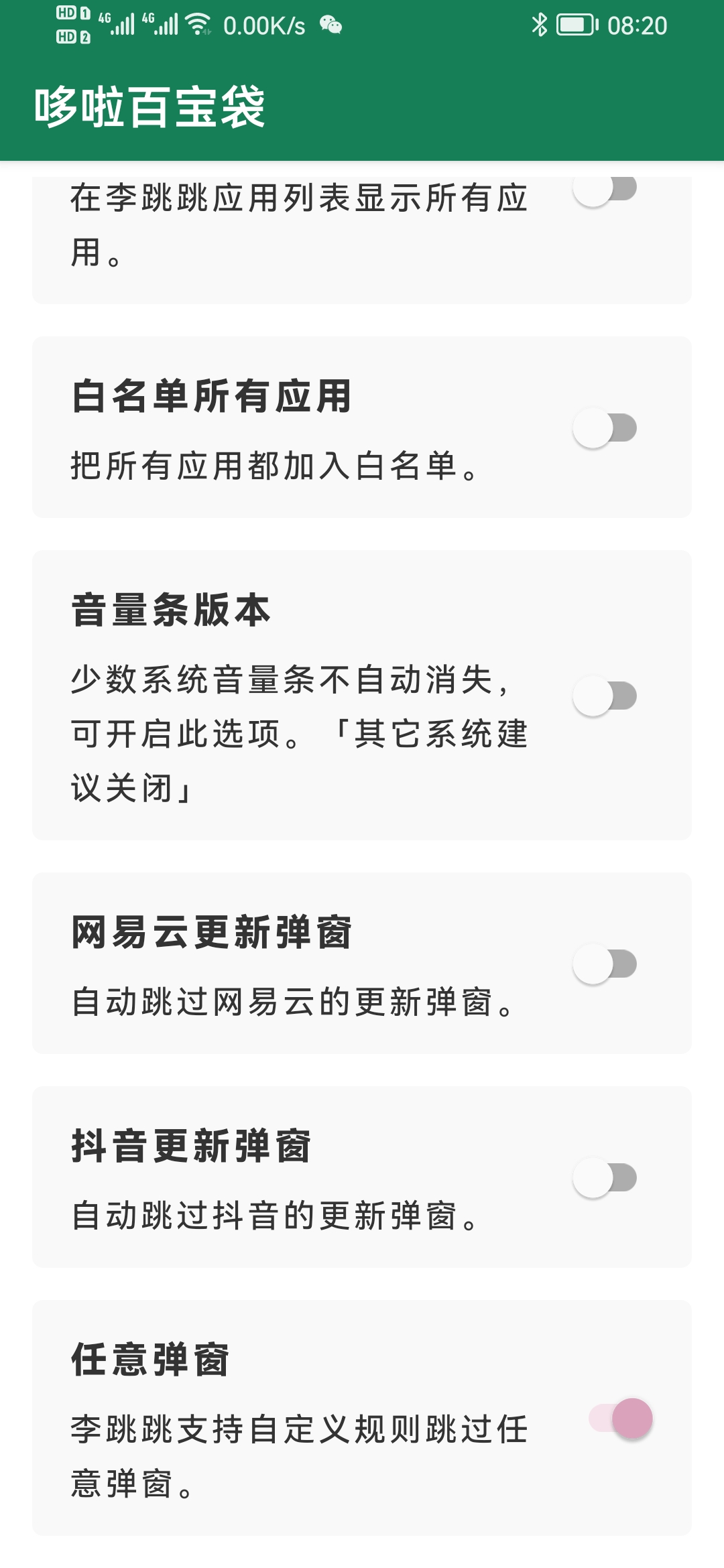
Task: Toggle the 白名单所有应用 switch
Action: (605, 428)
